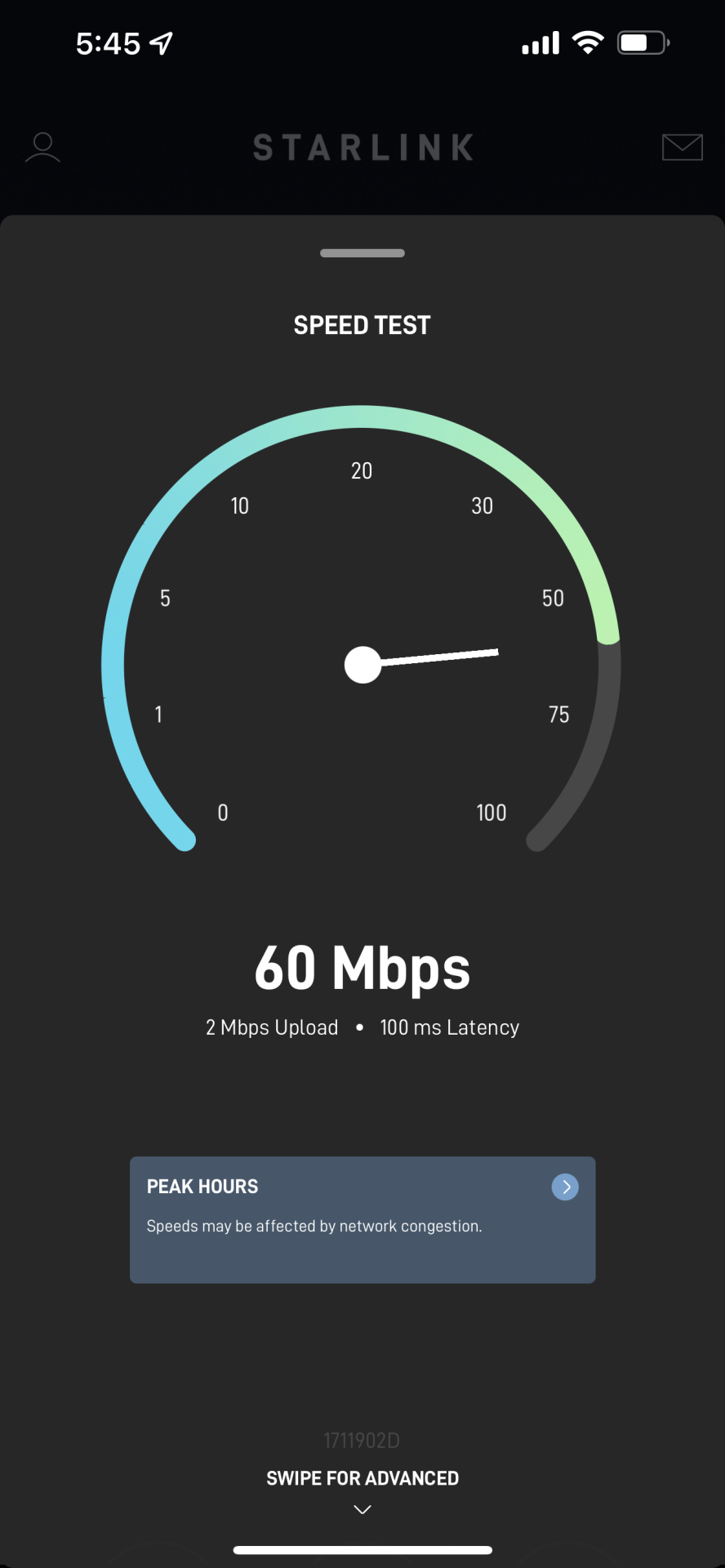Tap Swipe for Advanced
Viewport: 725px width, 1568px height.
coord(362,1477)
